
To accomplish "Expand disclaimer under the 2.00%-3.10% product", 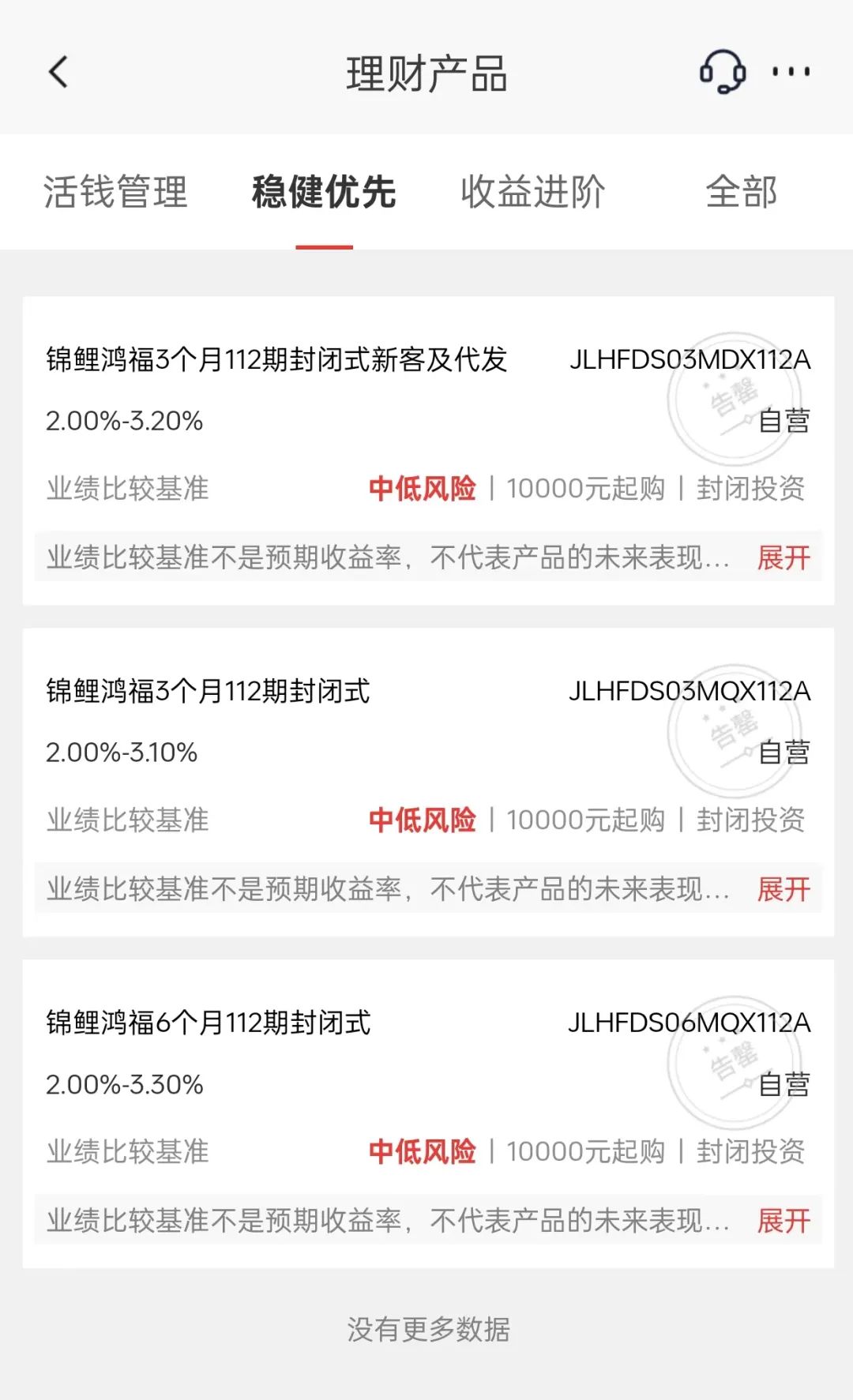I will pos(783,889).
